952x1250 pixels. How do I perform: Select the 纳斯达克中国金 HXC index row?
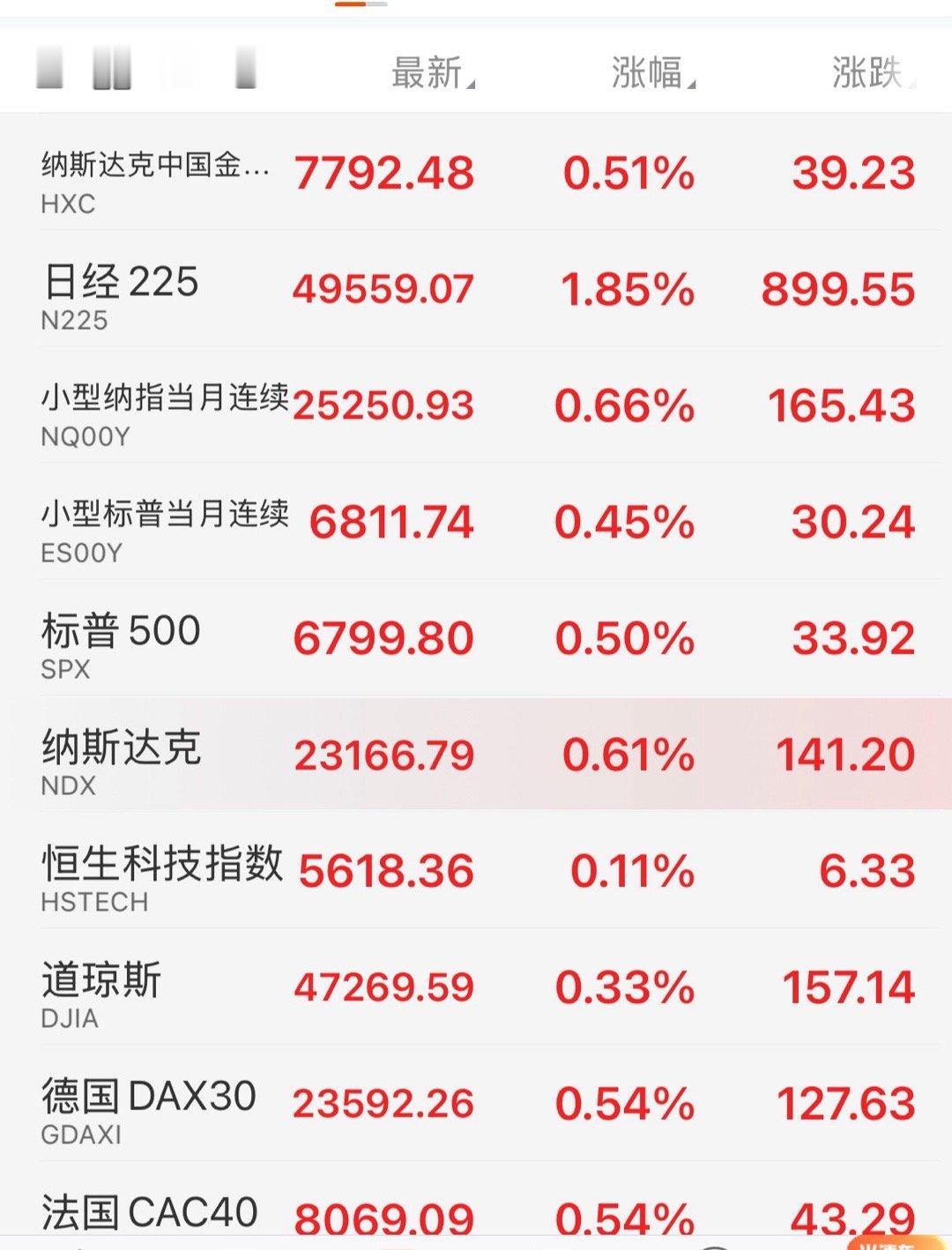[x=476, y=176]
